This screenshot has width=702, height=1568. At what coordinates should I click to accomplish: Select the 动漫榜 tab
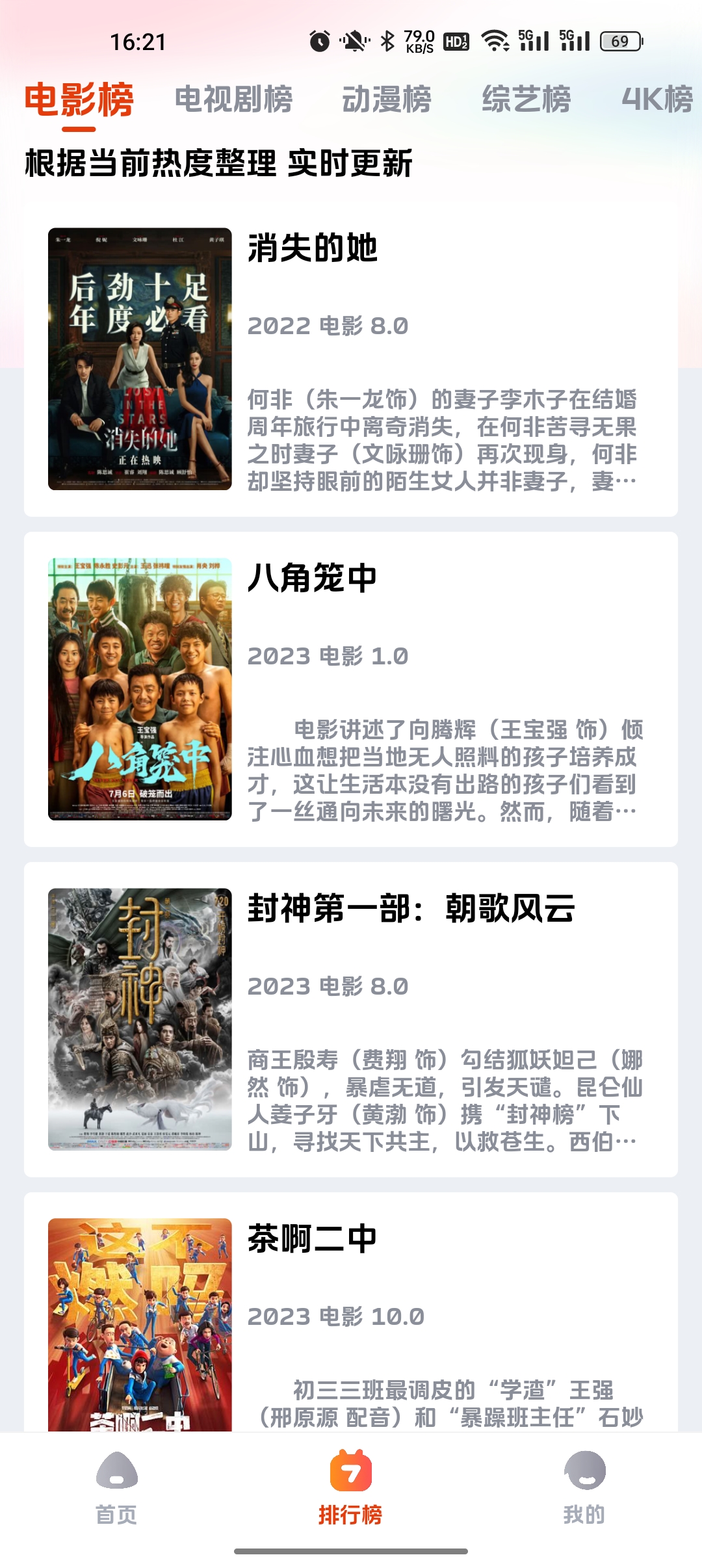point(387,99)
